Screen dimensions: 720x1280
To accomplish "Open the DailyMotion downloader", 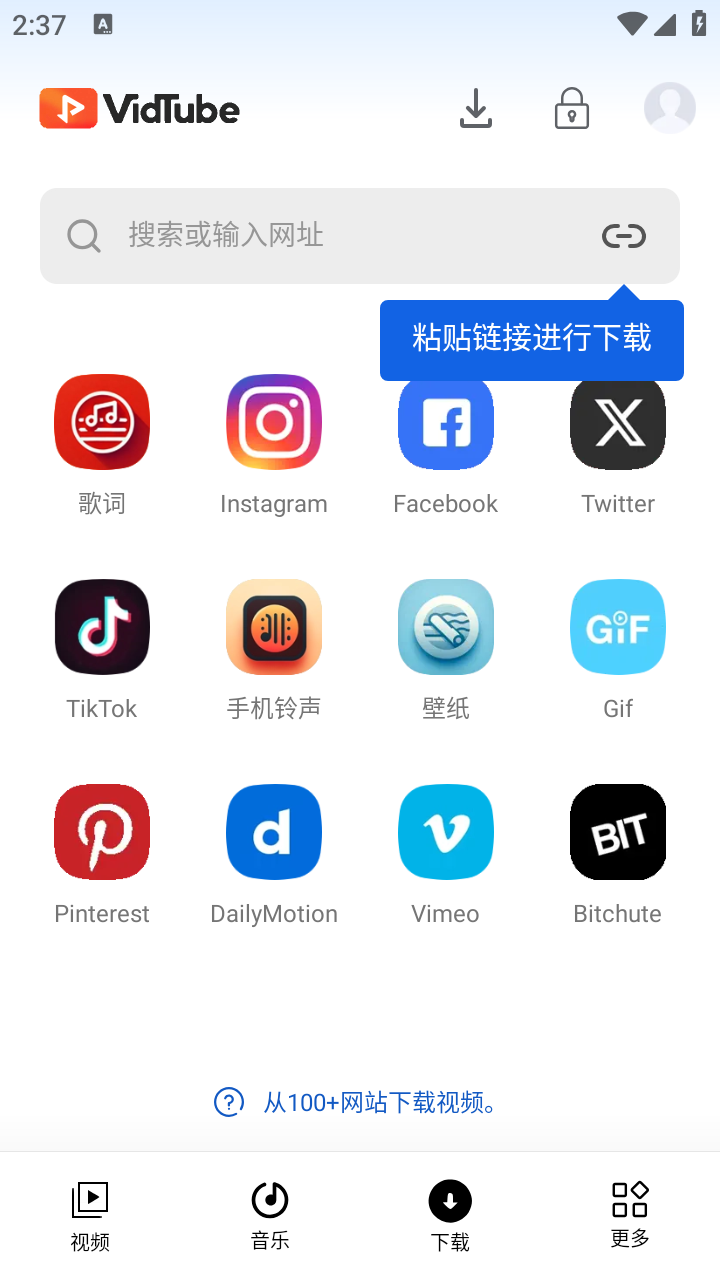I will [x=274, y=831].
